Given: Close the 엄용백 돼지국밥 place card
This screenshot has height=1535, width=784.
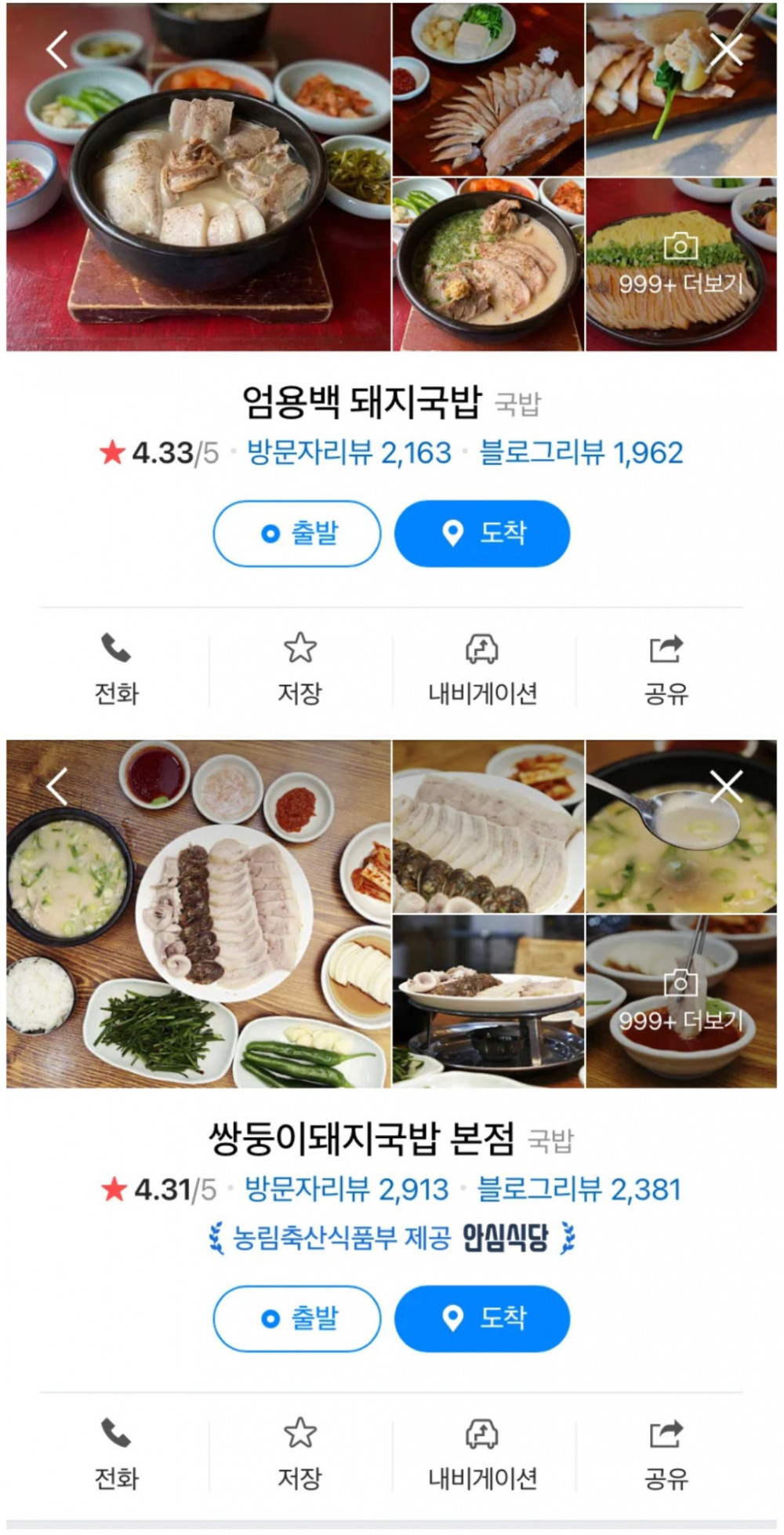Looking at the screenshot, I should [x=726, y=49].
